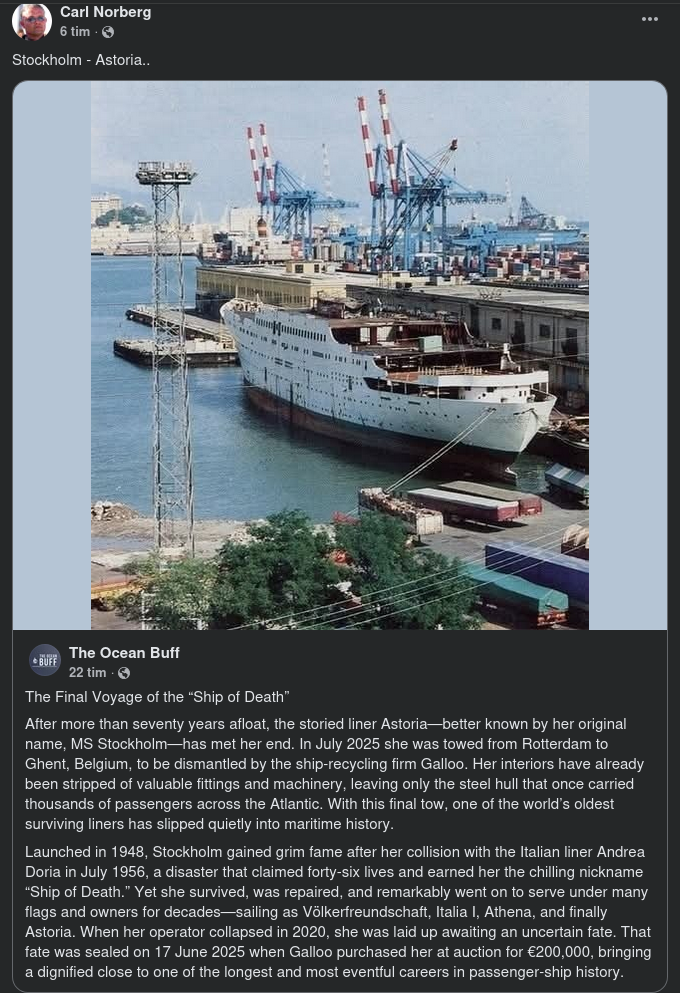Open the original post's 22 tim timestamp
The width and height of the screenshot is (680, 993).
click(87, 673)
